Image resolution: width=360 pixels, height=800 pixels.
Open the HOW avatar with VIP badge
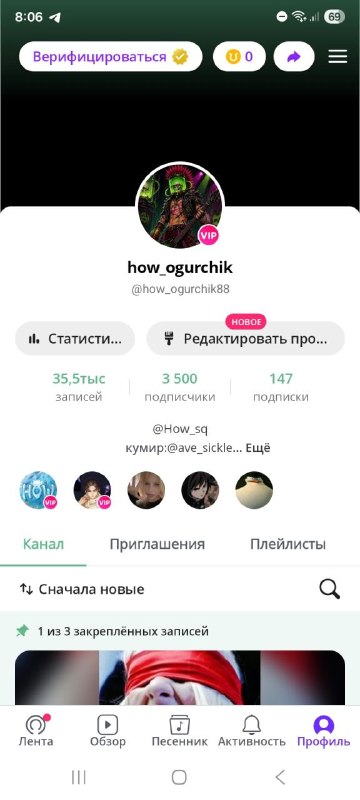pos(38,490)
